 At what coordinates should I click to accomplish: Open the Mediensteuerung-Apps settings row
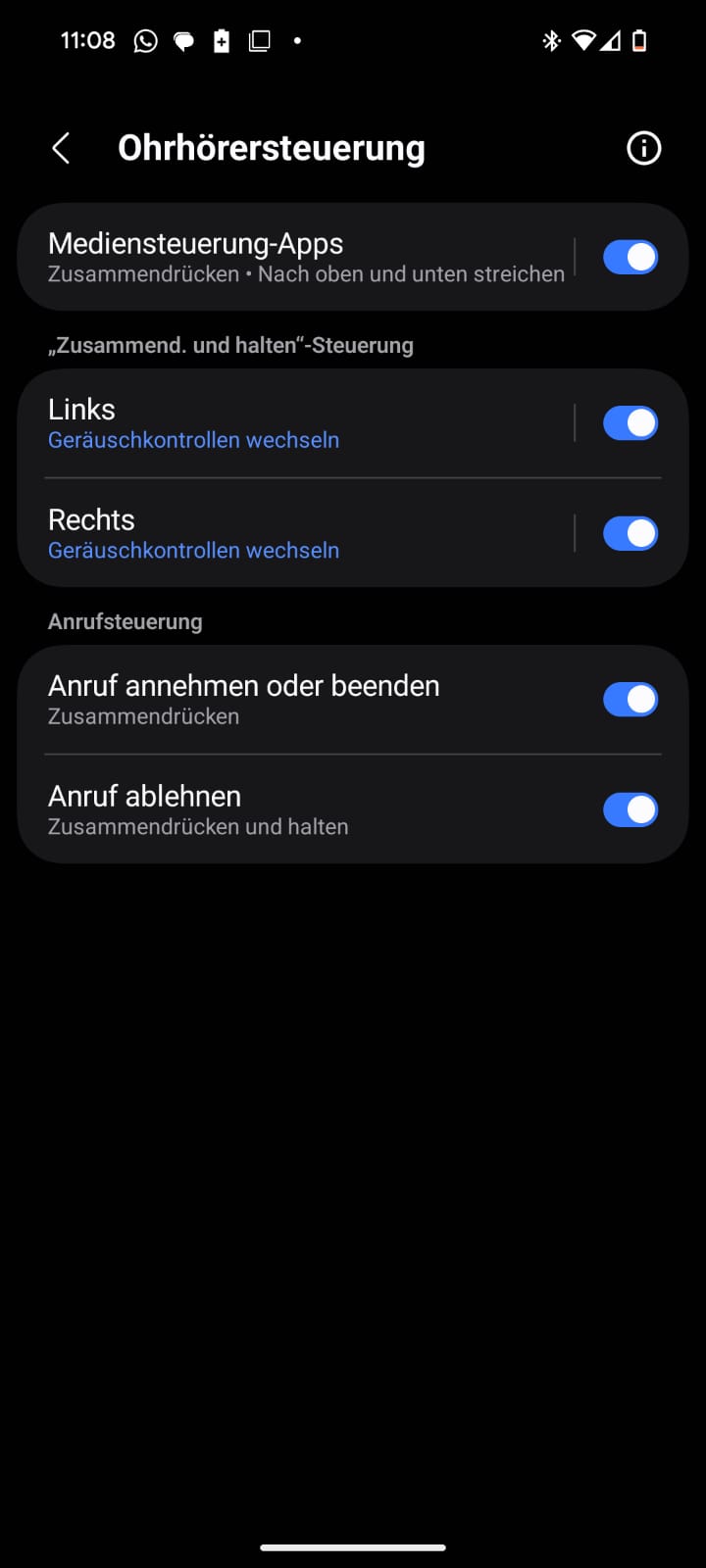pos(294,258)
